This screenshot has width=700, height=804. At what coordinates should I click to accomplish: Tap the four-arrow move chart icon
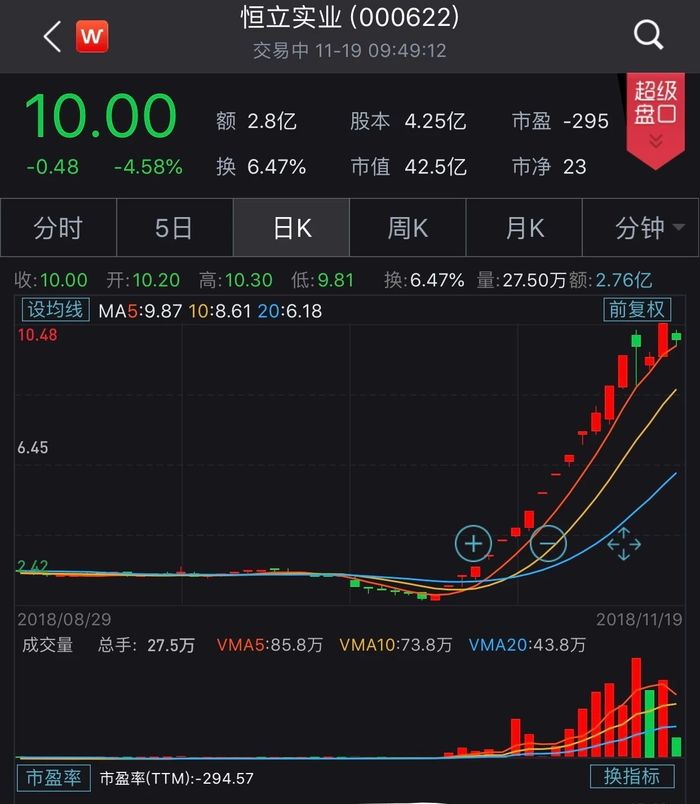pos(623,543)
